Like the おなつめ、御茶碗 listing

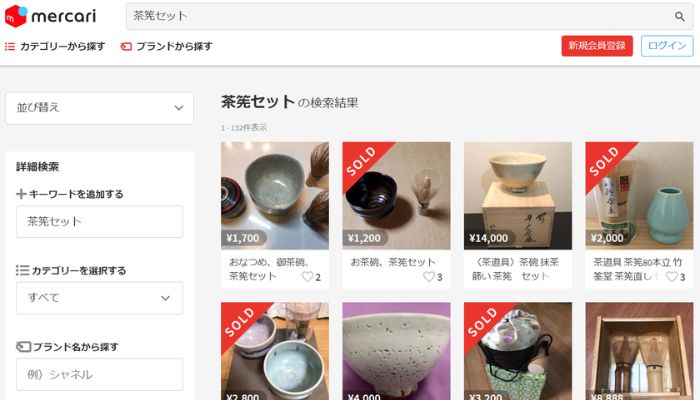pyautogui.click(x=308, y=277)
